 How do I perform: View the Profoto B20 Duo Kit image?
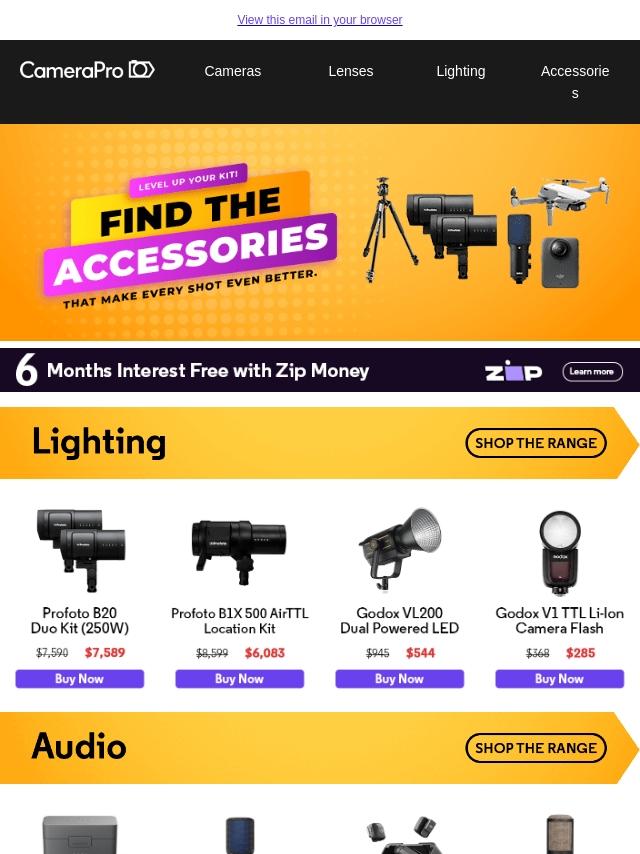[80, 551]
